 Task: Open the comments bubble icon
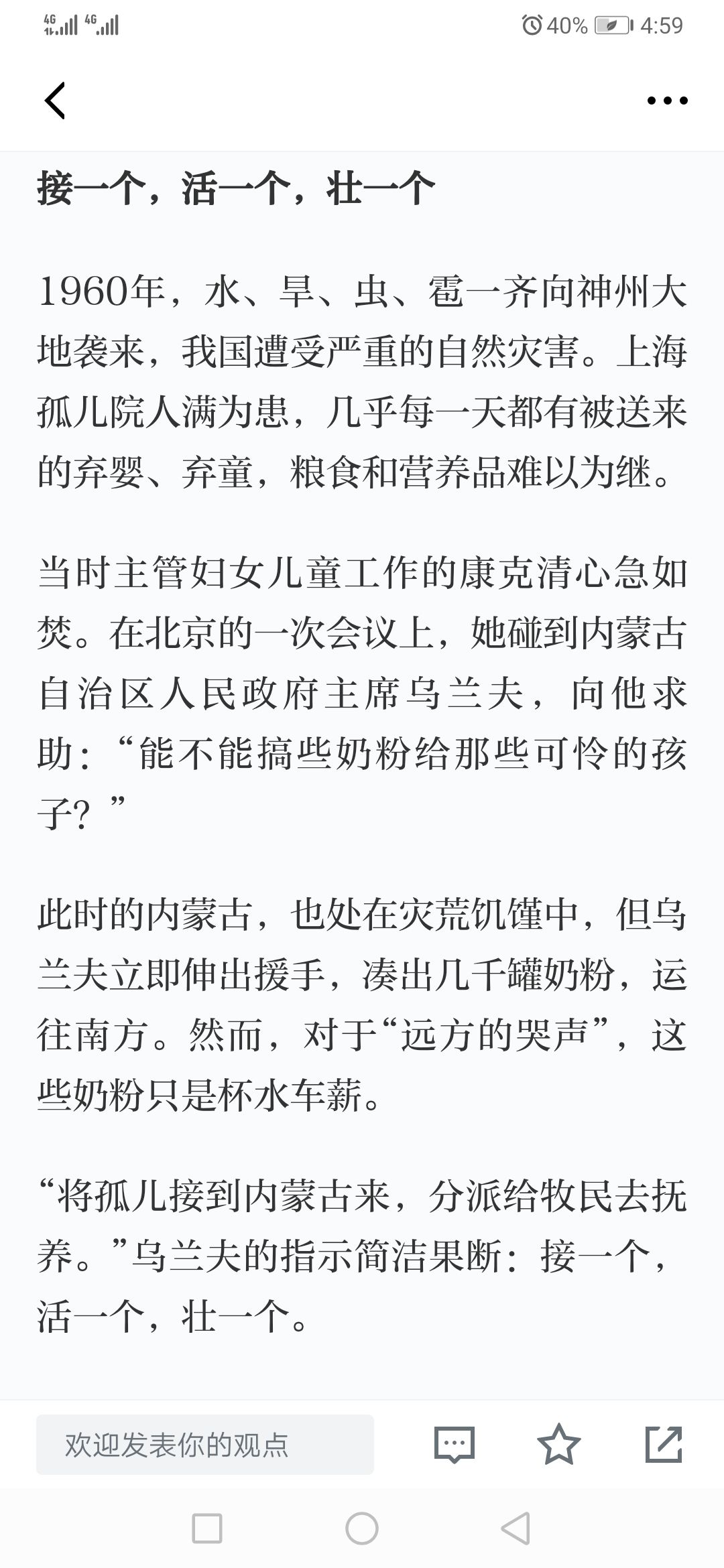[455, 1444]
